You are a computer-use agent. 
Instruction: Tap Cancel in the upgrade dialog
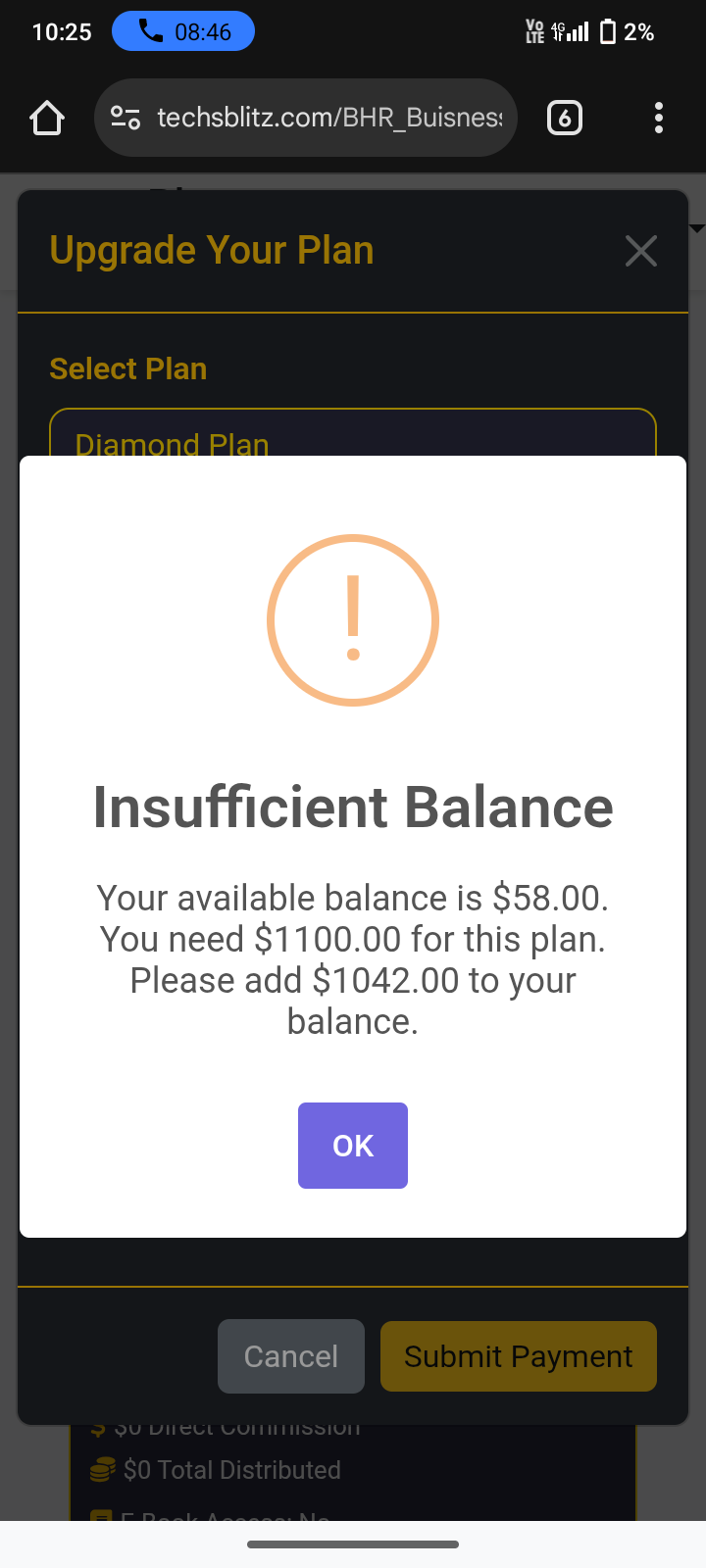[x=291, y=1356]
